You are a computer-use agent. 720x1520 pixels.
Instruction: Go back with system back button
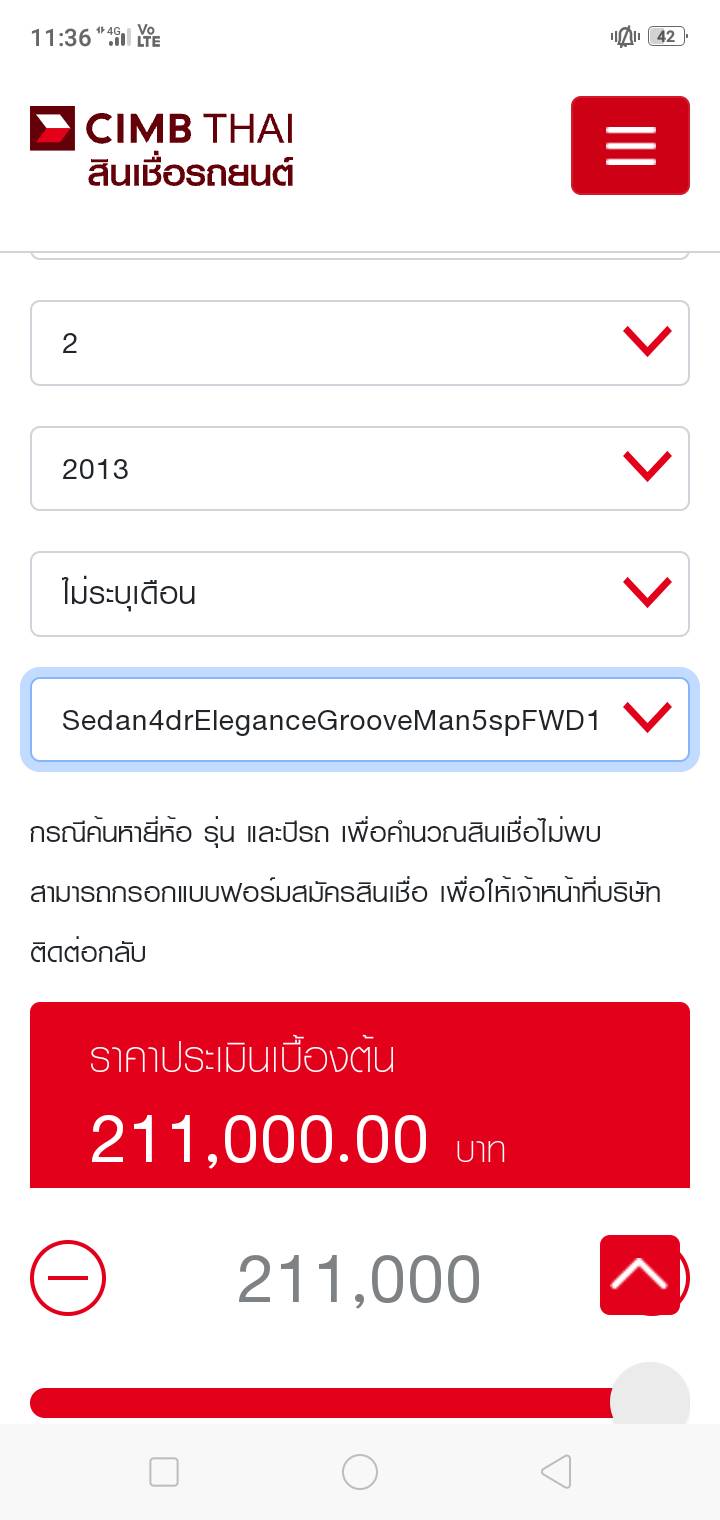[556, 1472]
